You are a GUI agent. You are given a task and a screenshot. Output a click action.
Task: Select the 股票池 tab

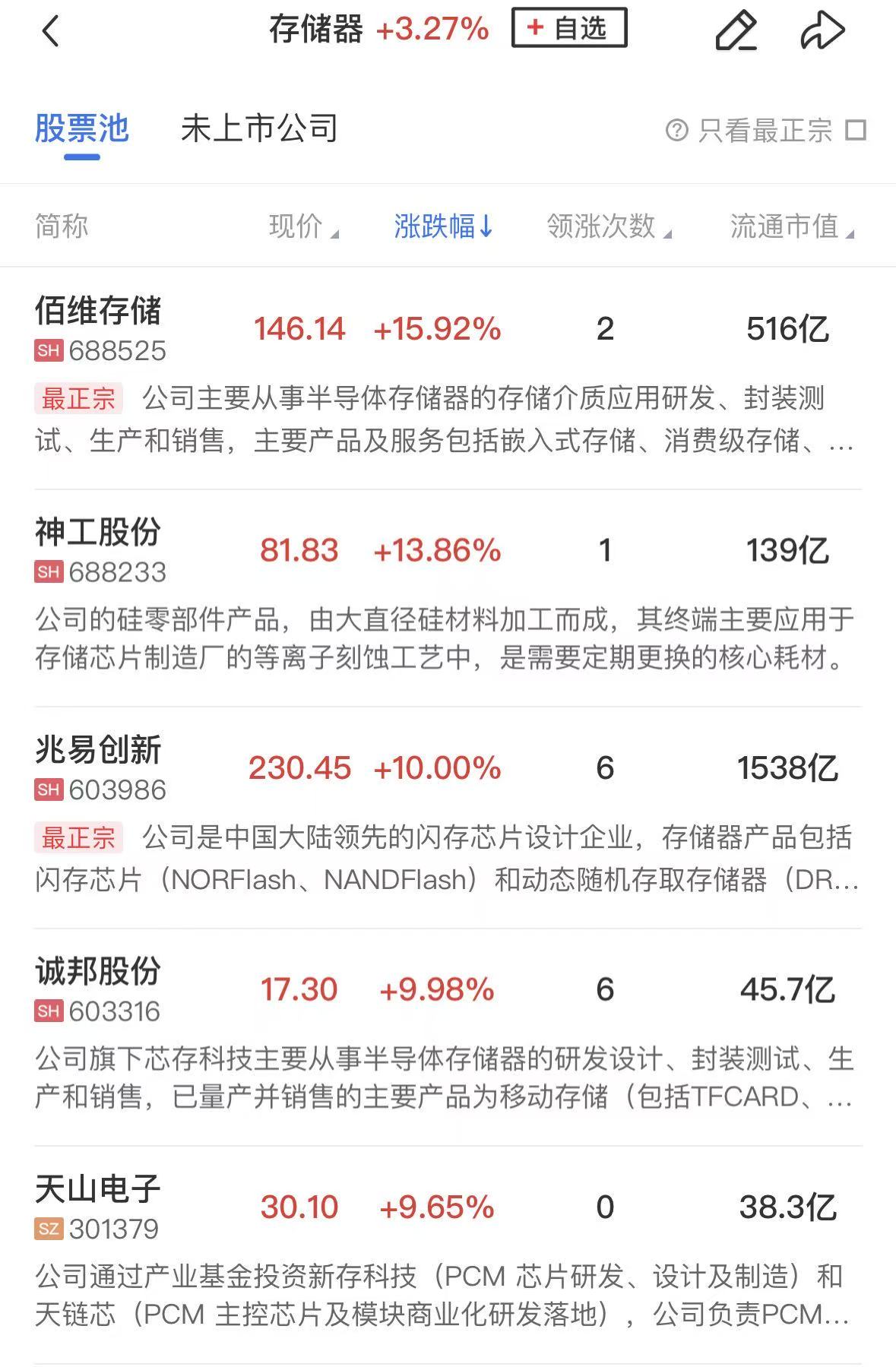point(82,128)
